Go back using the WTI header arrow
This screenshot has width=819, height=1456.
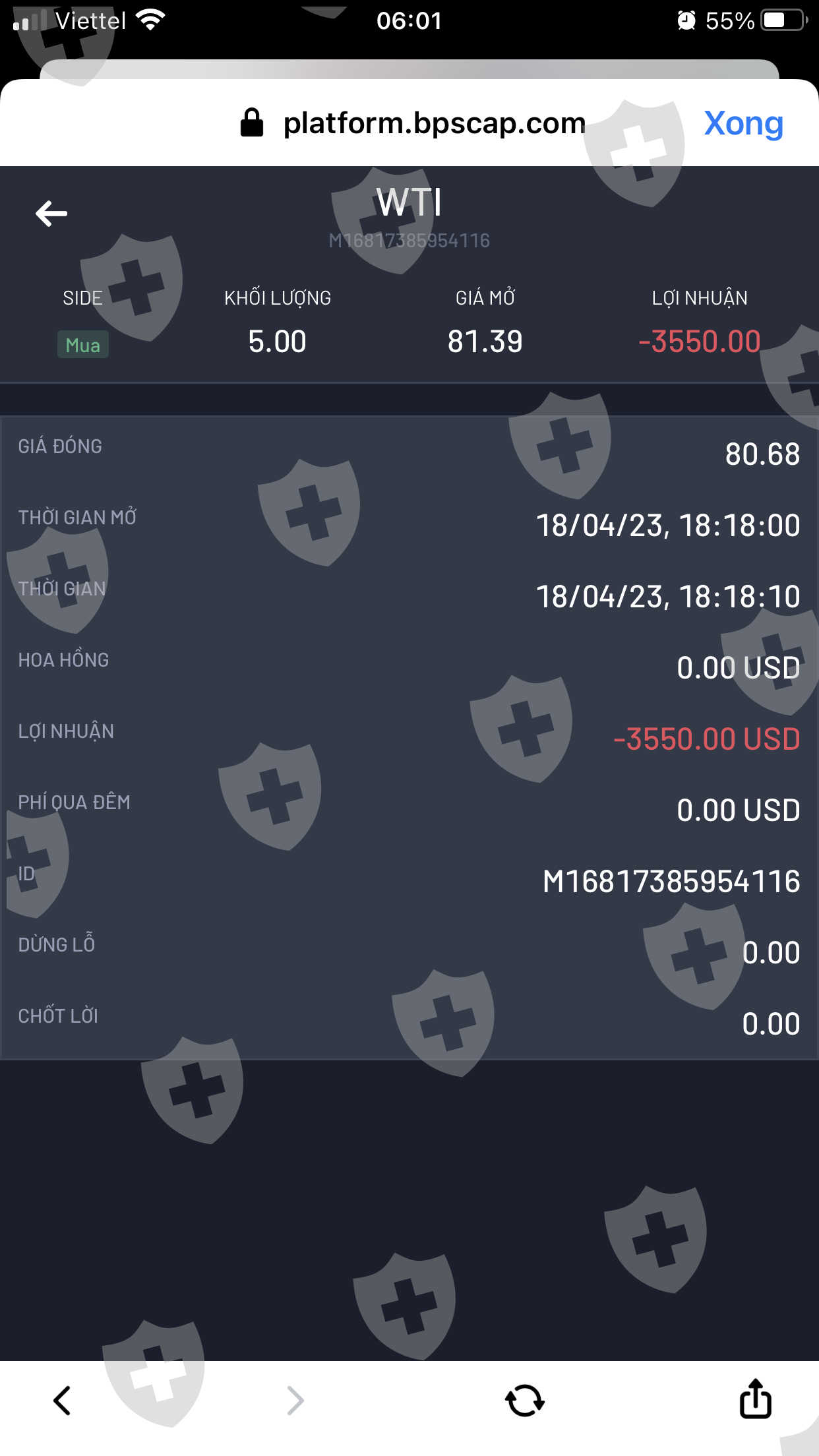[51, 213]
